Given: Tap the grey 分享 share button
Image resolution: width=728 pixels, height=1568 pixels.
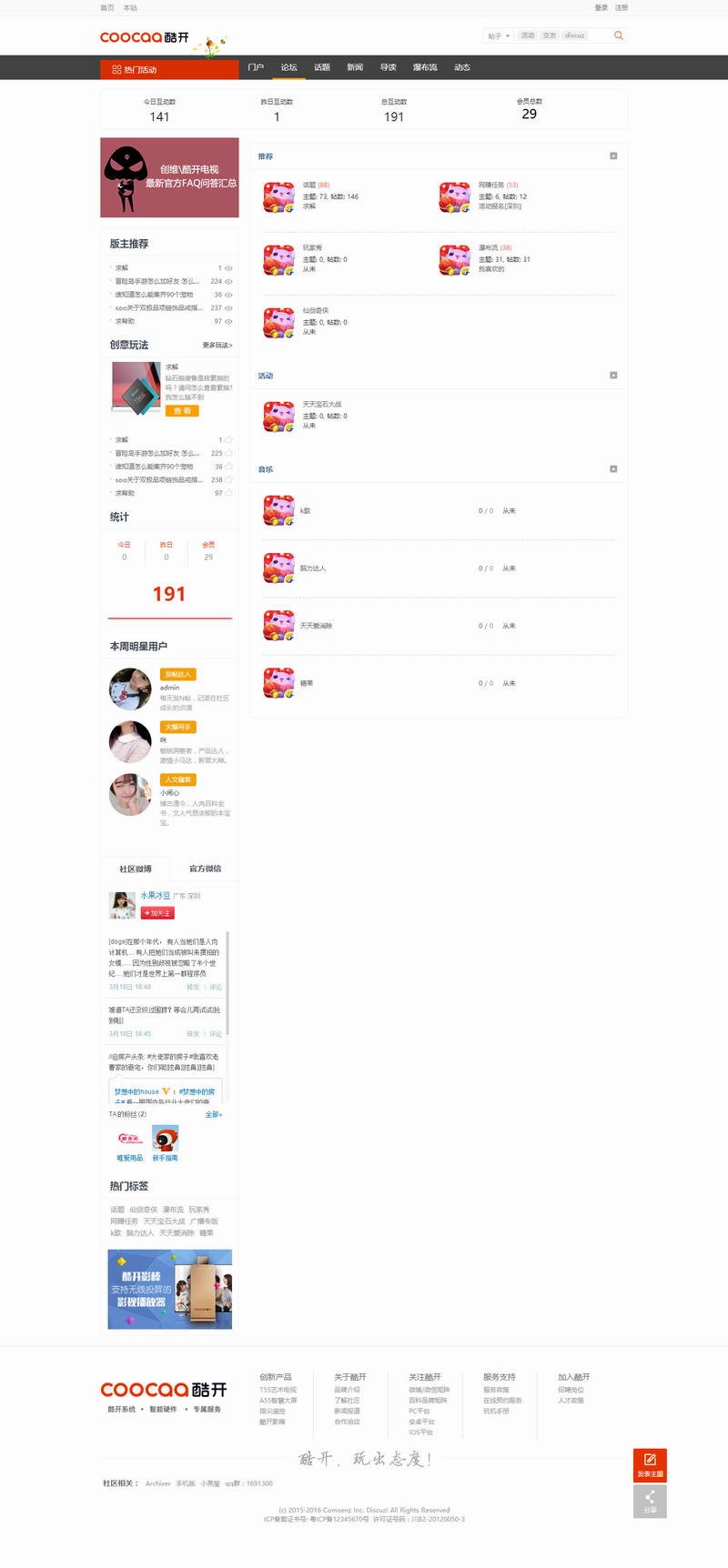Looking at the screenshot, I should pyautogui.click(x=650, y=1501).
